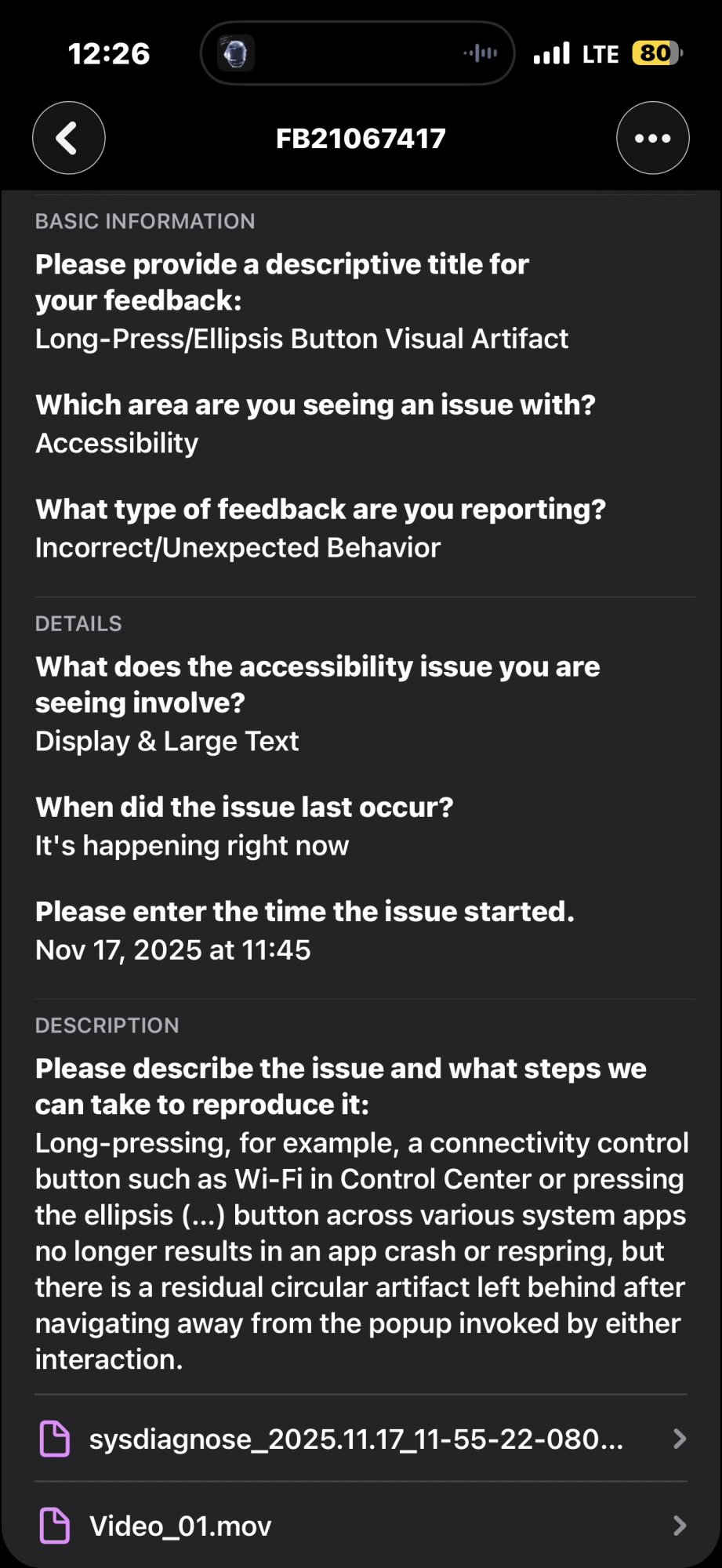Image resolution: width=722 pixels, height=1568 pixels.
Task: Open the sysdiagnose attachment file
Action: coord(361,1439)
